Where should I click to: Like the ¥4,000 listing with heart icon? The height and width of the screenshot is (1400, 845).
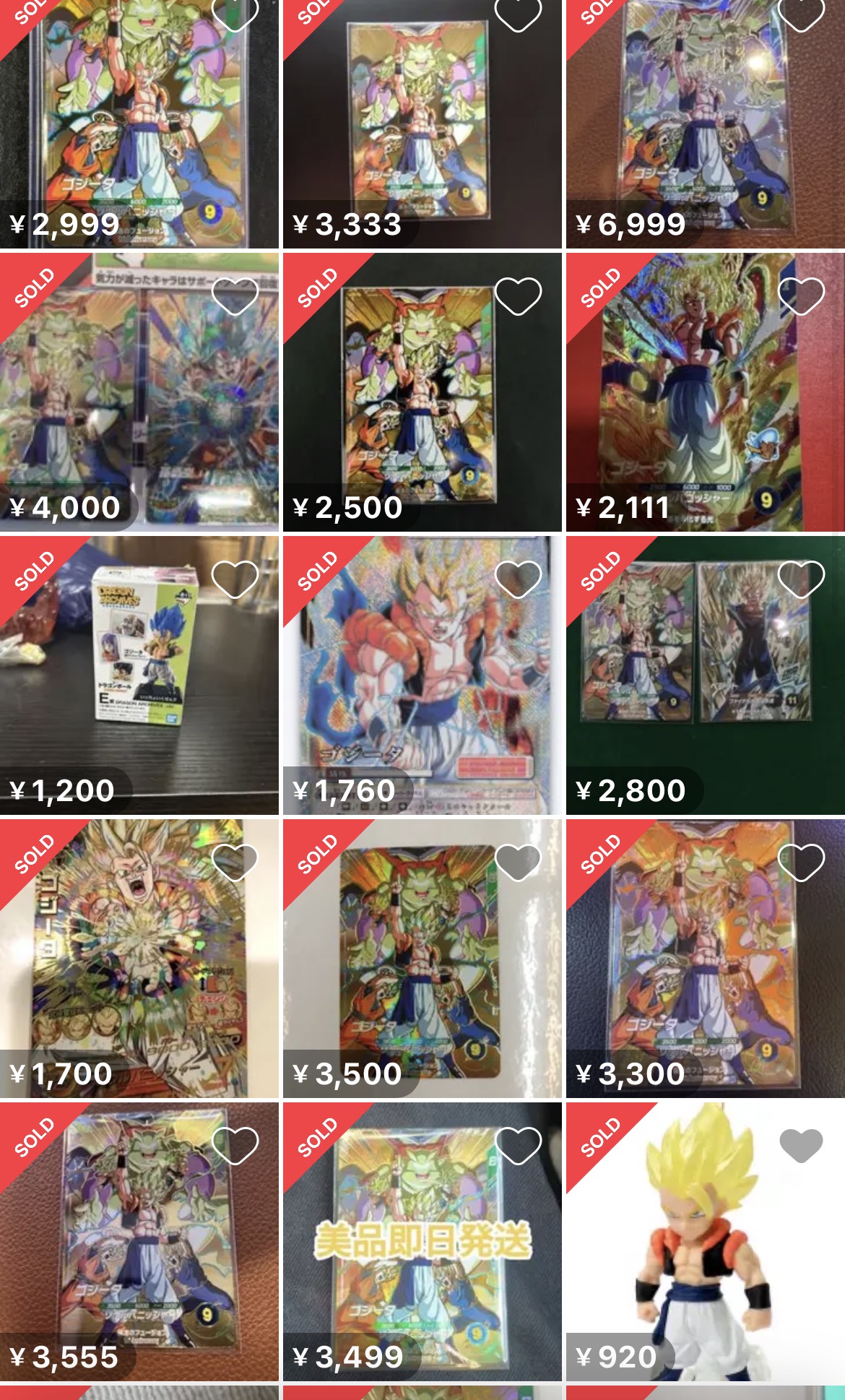(x=235, y=296)
